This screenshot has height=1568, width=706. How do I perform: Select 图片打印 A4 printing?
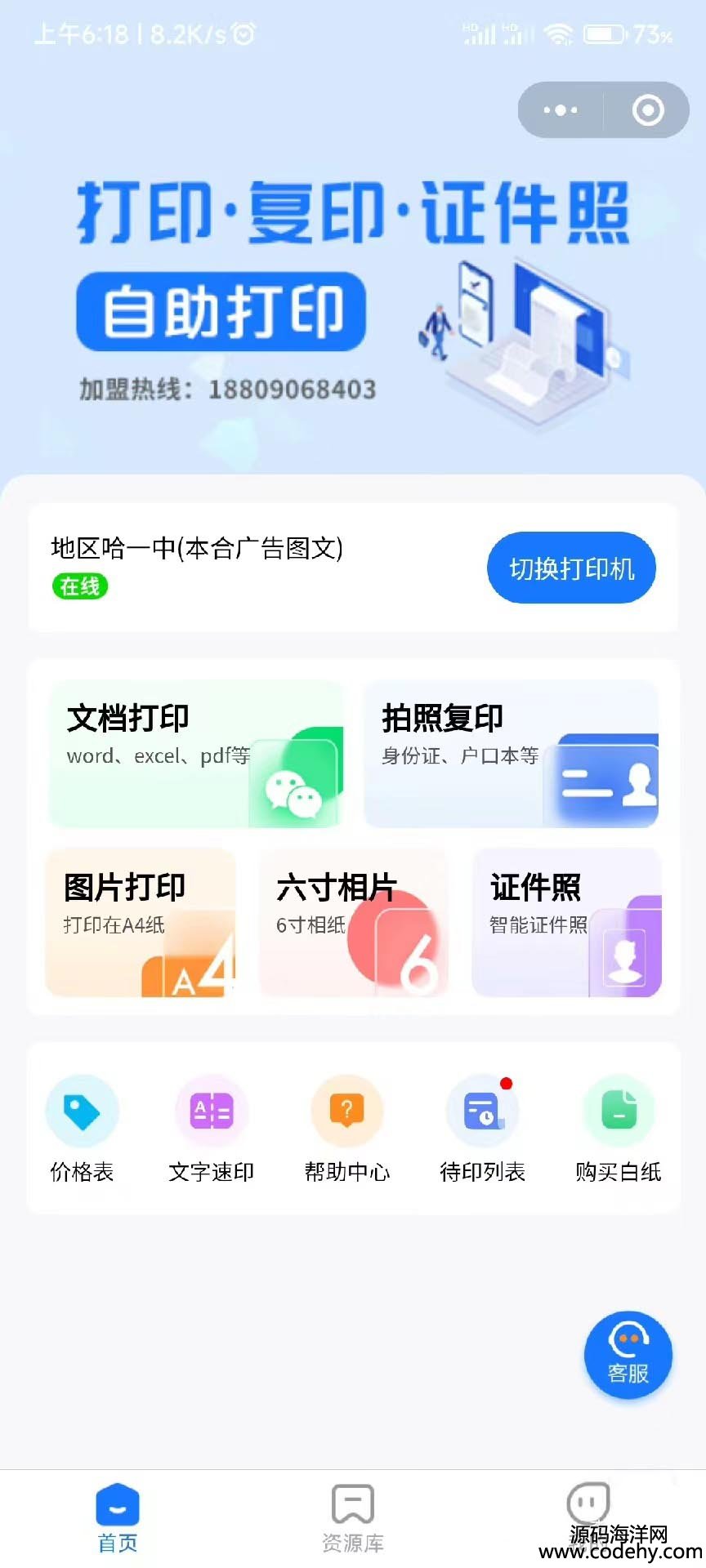[x=141, y=922]
